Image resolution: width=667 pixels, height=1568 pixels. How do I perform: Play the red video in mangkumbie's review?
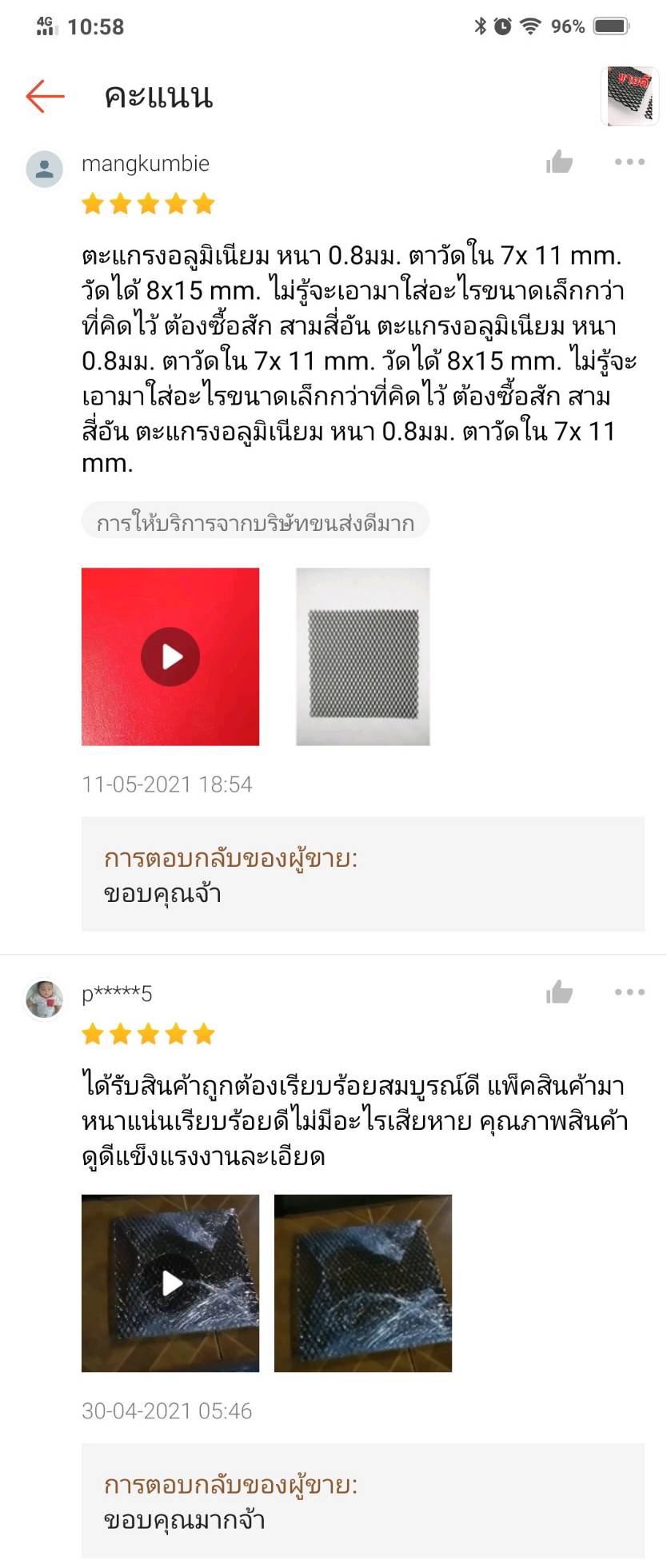[170, 656]
